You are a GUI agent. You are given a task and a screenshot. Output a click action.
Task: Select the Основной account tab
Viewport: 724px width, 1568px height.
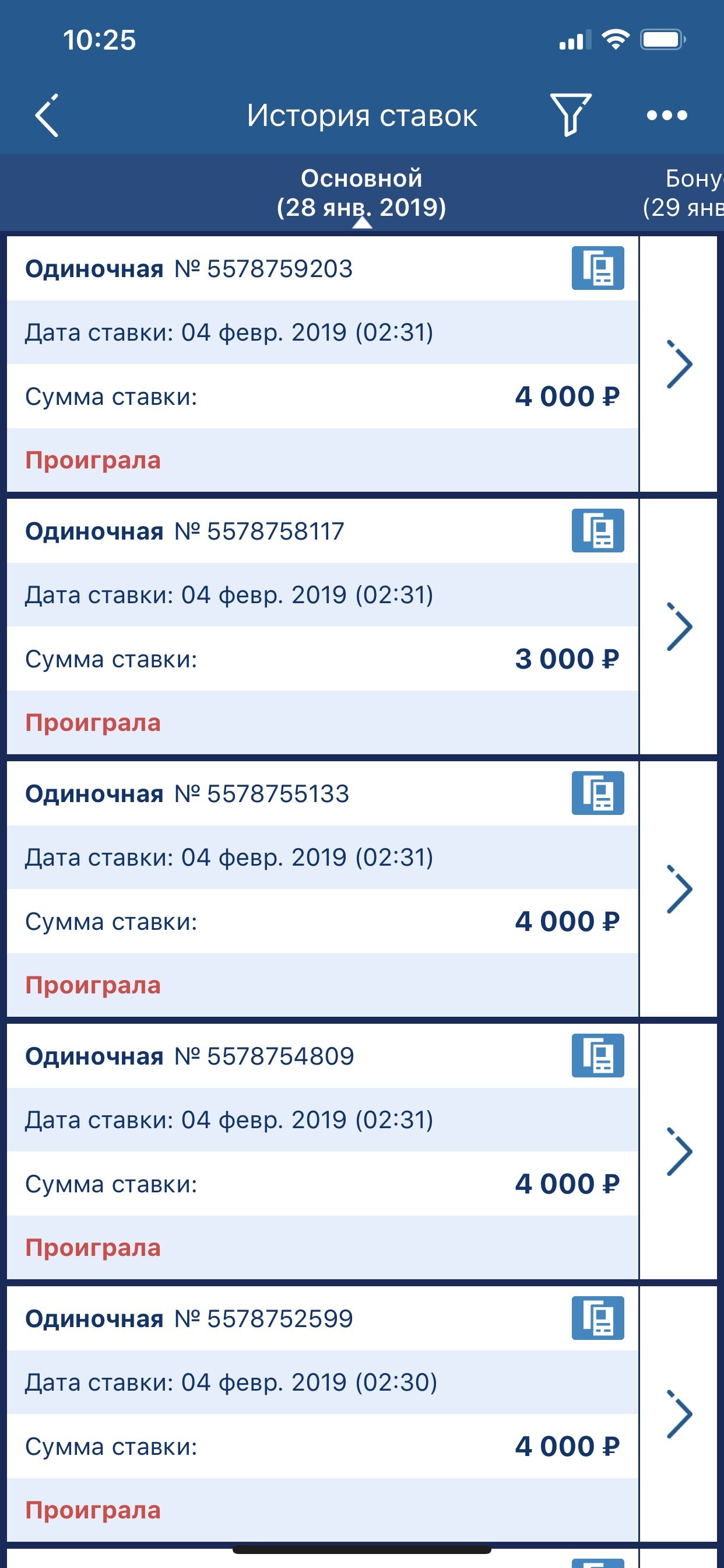(x=361, y=193)
